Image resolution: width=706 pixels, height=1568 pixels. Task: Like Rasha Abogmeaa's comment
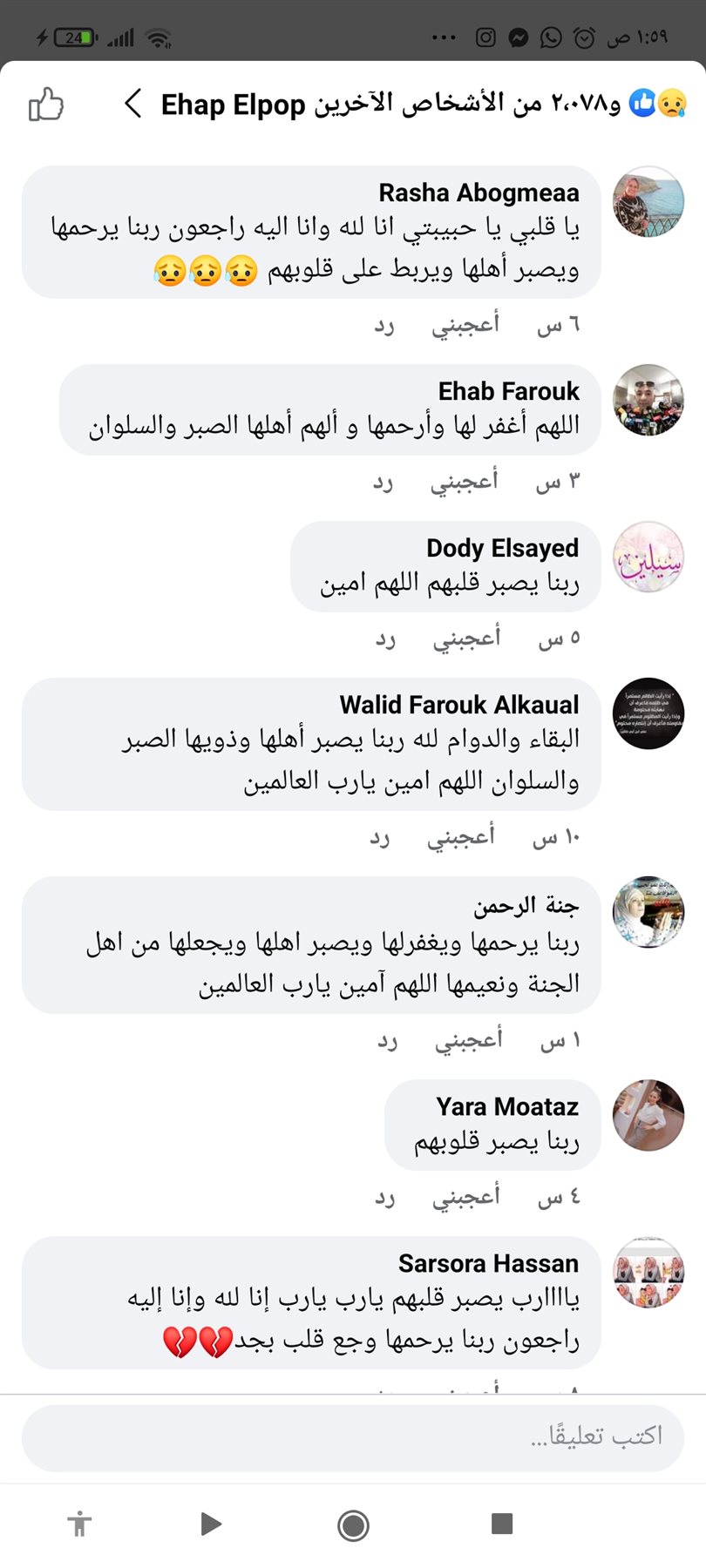tap(465, 325)
